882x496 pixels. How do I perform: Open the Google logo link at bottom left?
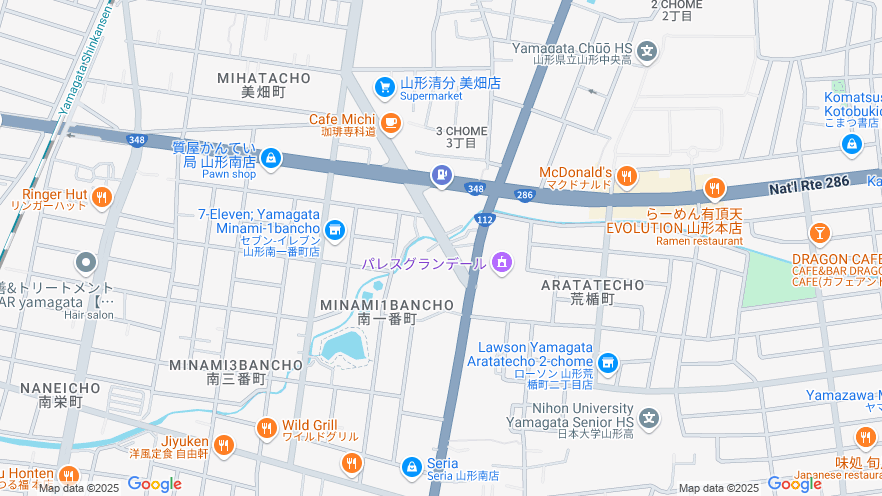pos(155,484)
